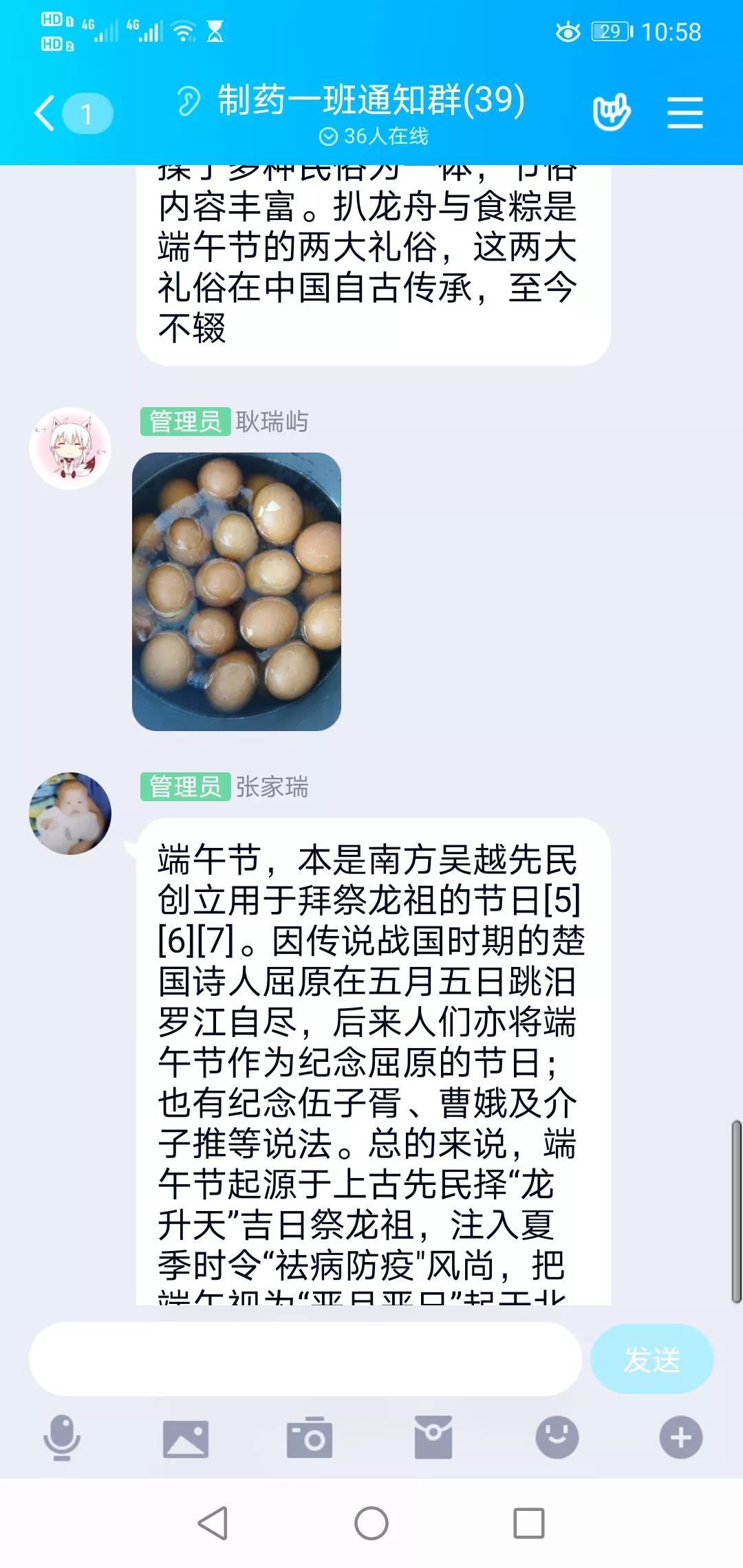Open the group menu with three lines
The image size is (743, 1568).
click(x=685, y=113)
